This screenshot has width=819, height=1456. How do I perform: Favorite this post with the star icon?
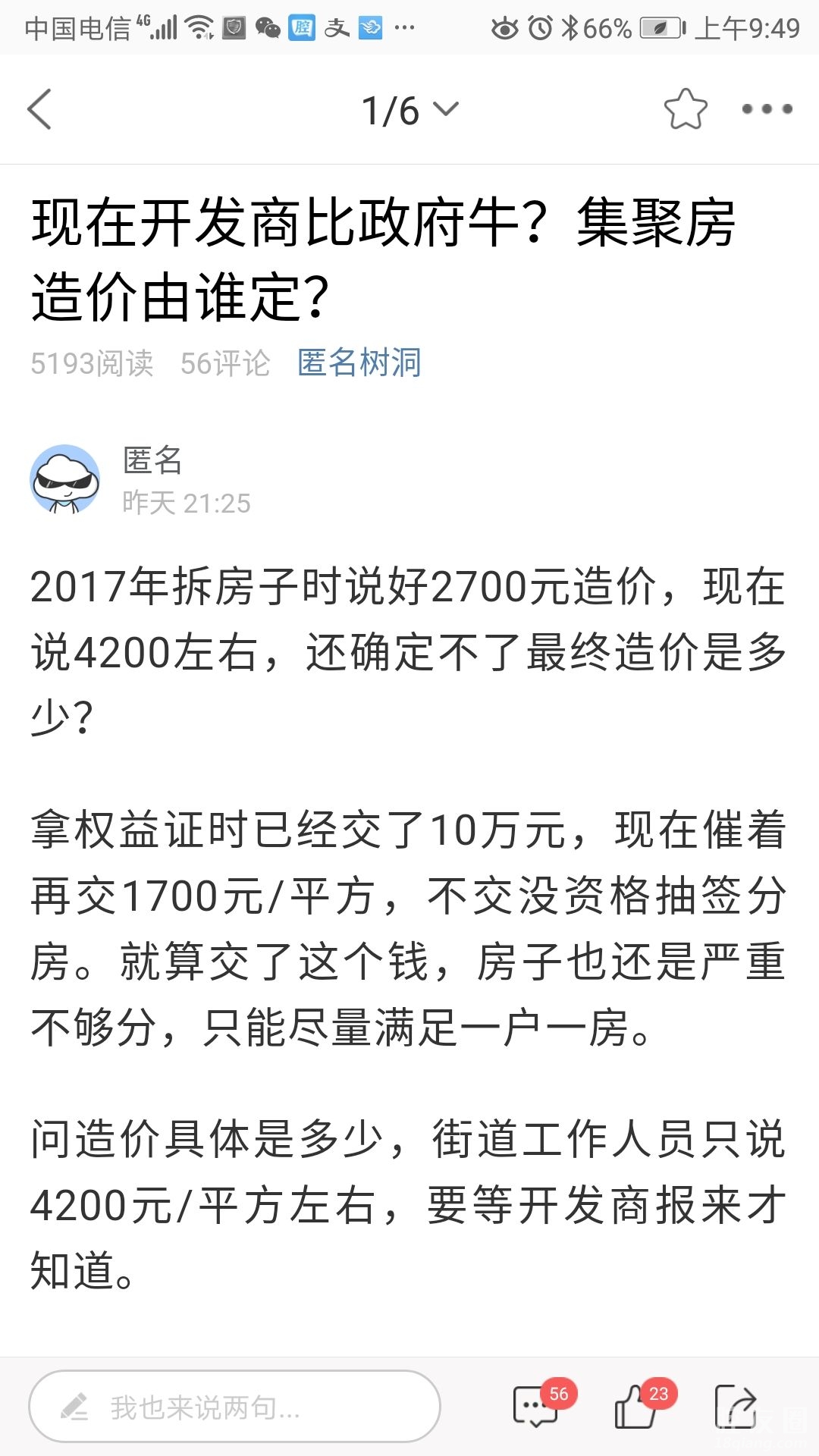[x=686, y=109]
